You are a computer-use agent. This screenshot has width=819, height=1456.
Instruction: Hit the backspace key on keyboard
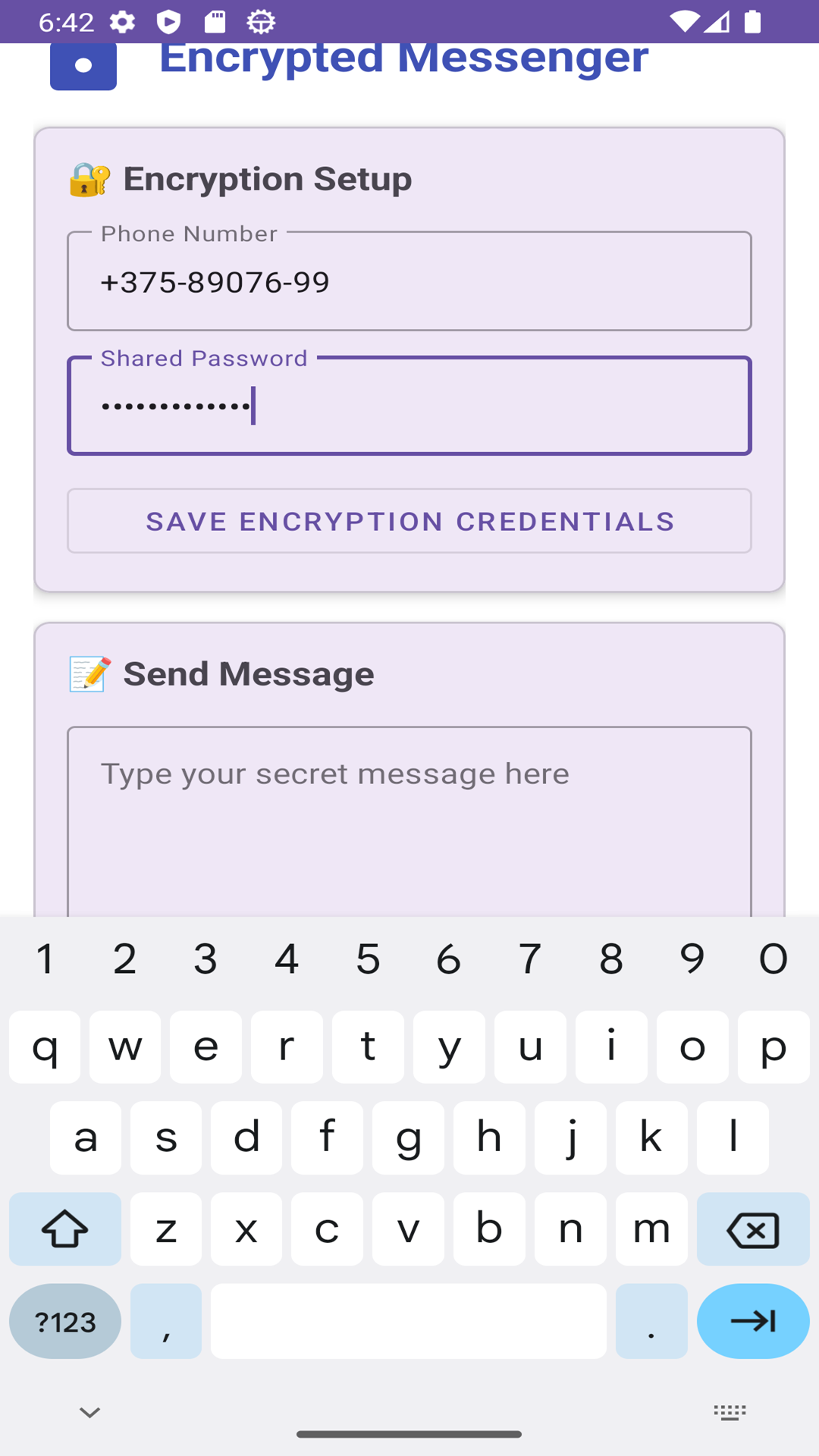pos(752,1229)
